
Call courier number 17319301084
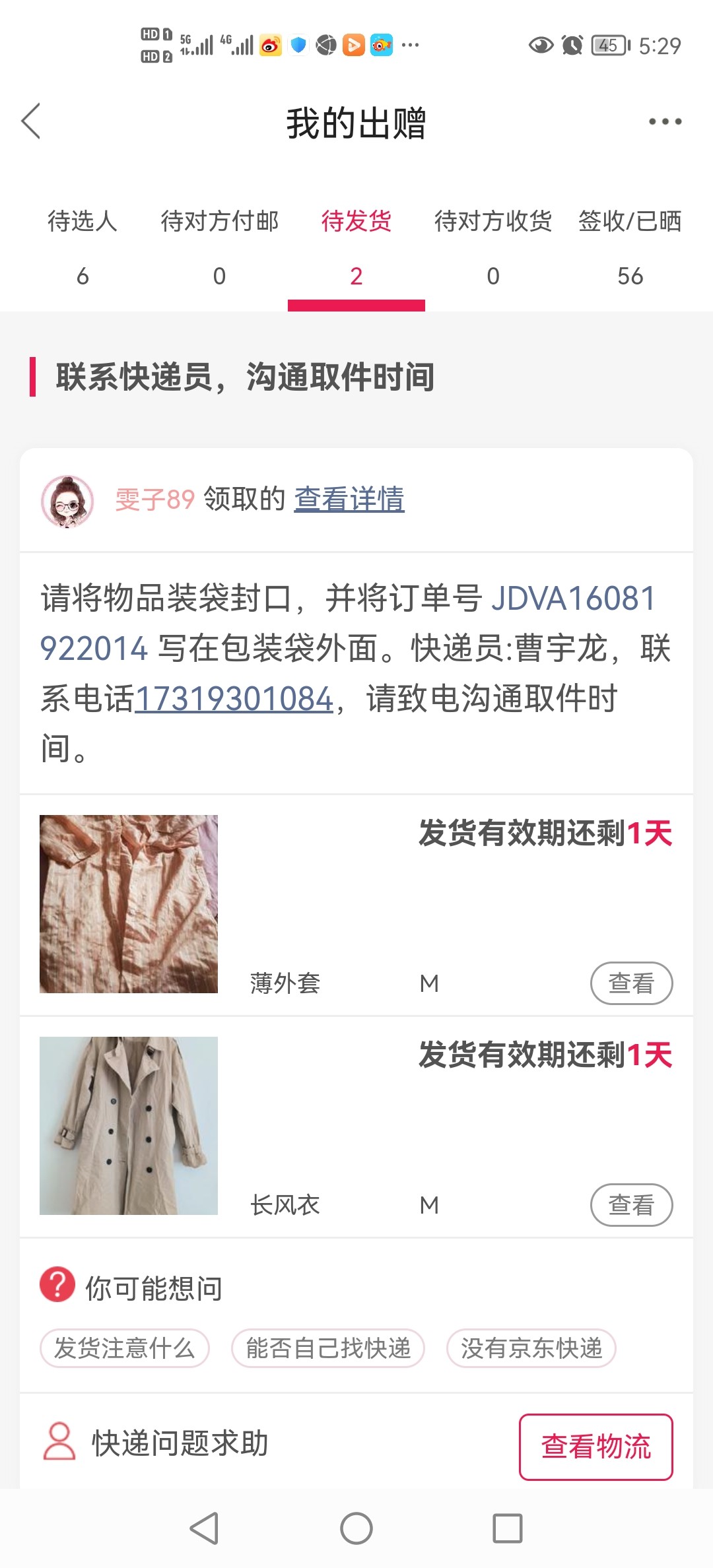(x=234, y=699)
